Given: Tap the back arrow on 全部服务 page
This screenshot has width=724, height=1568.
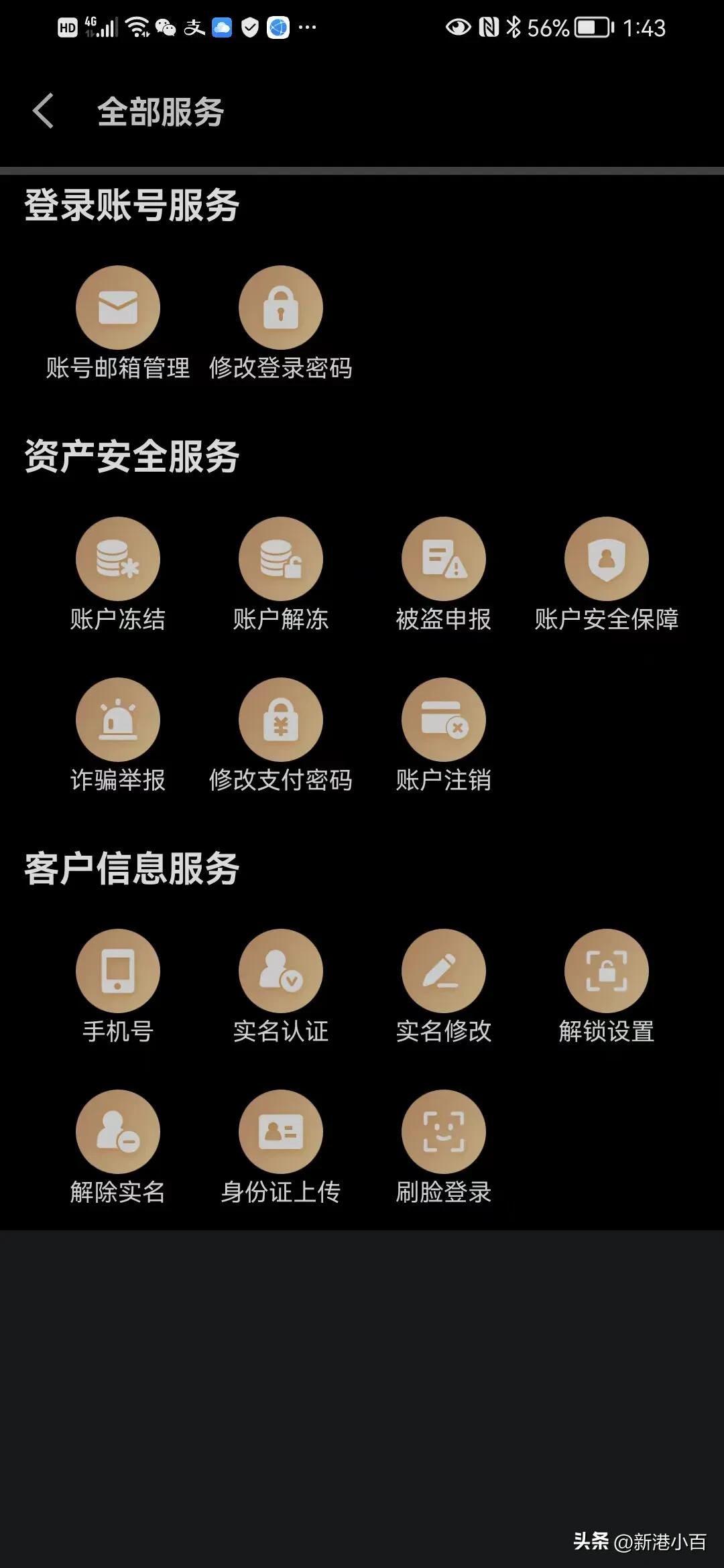Looking at the screenshot, I should [x=43, y=111].
